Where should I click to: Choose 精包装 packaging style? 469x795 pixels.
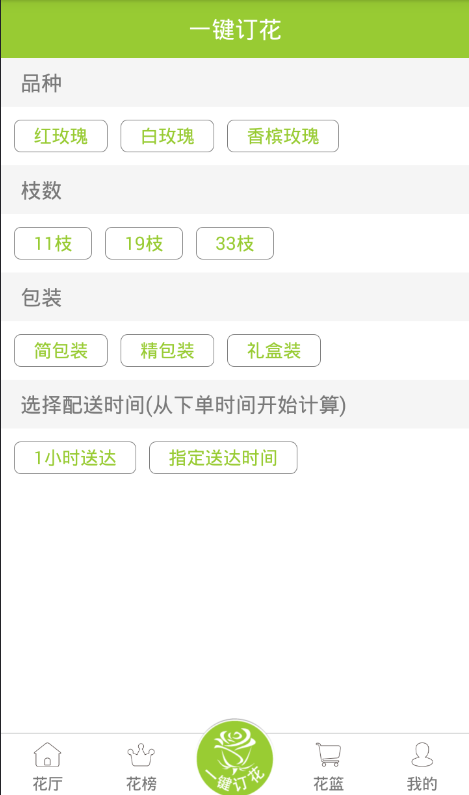167,350
